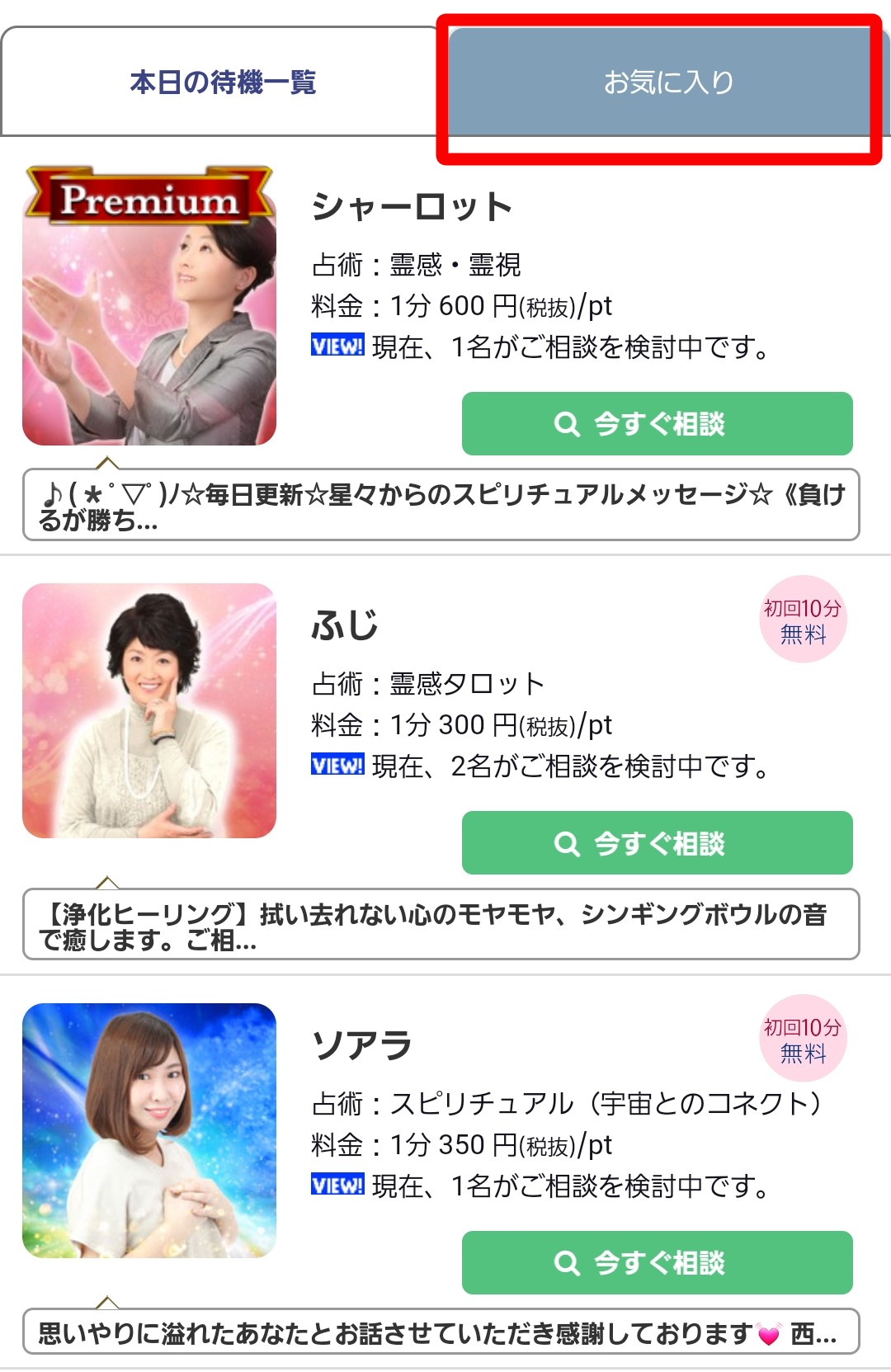View ふじ's profile picture
The width and height of the screenshot is (891, 1372).
coord(149,711)
